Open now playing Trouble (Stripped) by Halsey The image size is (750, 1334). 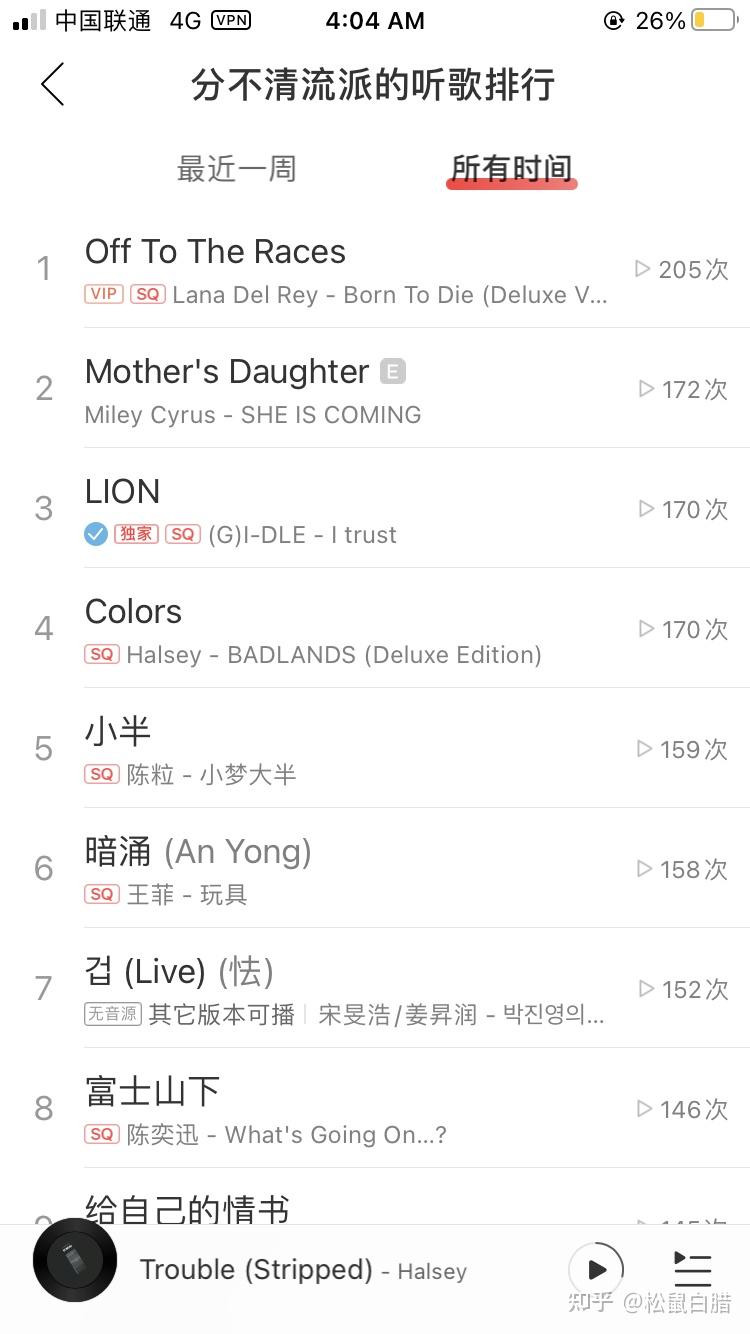(x=300, y=1270)
